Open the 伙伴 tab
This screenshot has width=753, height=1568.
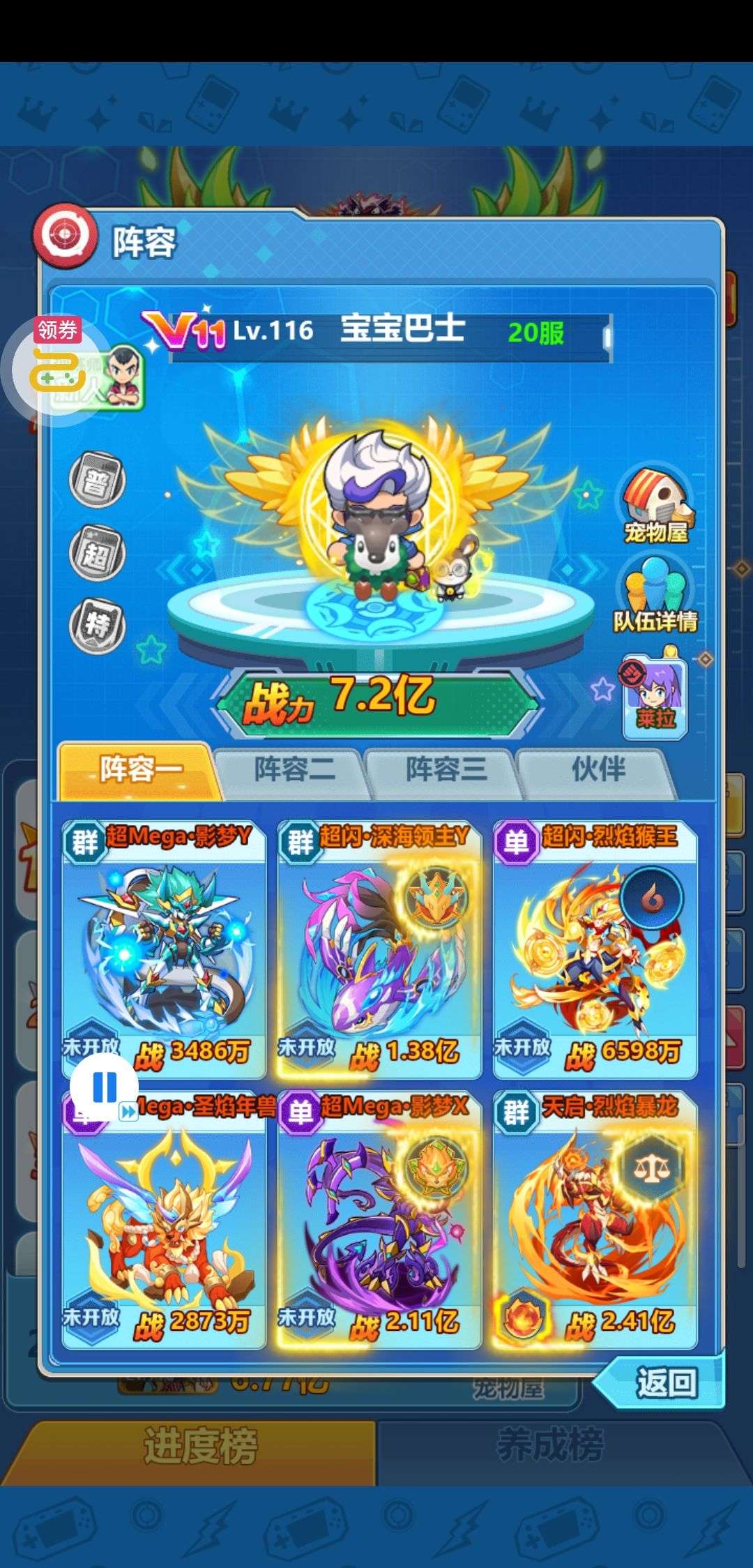(598, 771)
